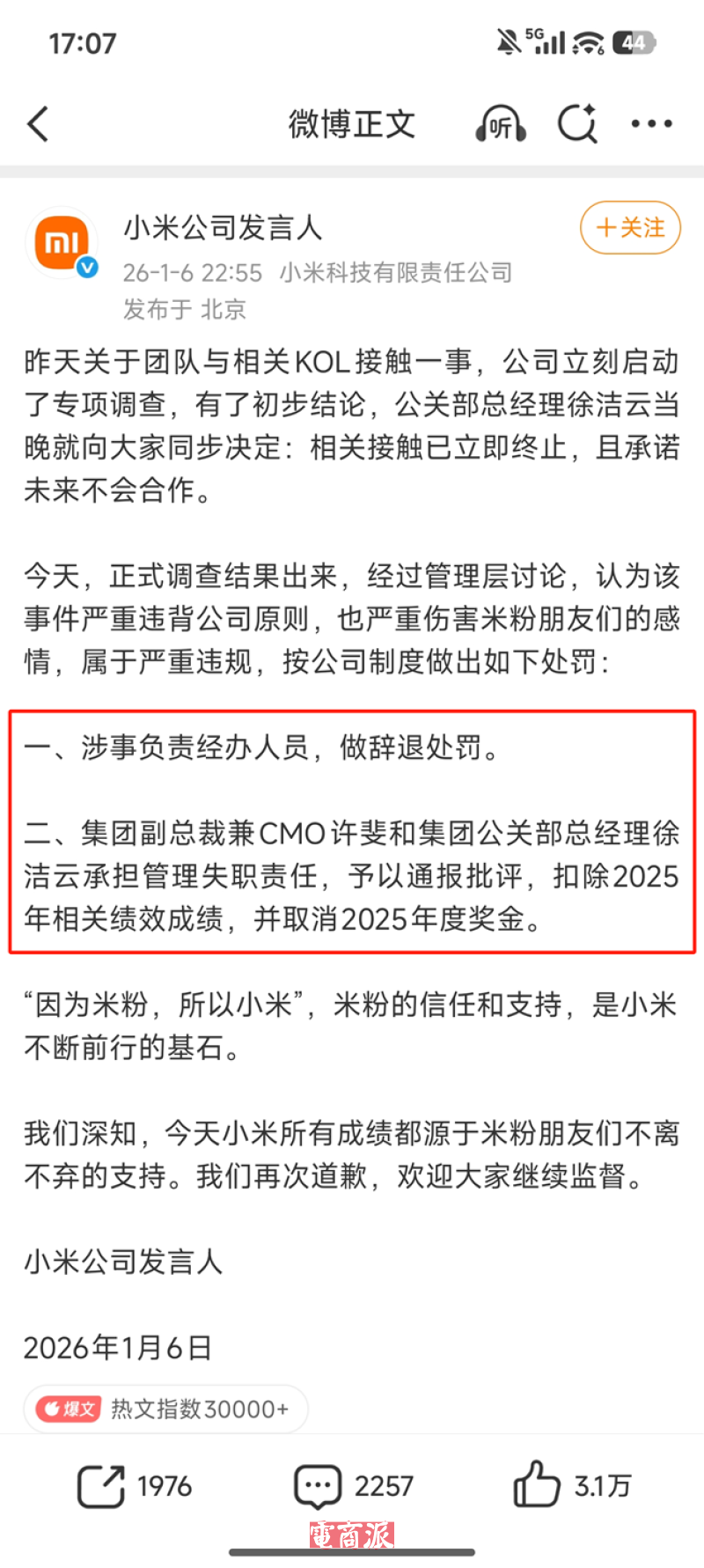Listen to the post with the audio icon
704x1568 pixels.
pos(501,124)
